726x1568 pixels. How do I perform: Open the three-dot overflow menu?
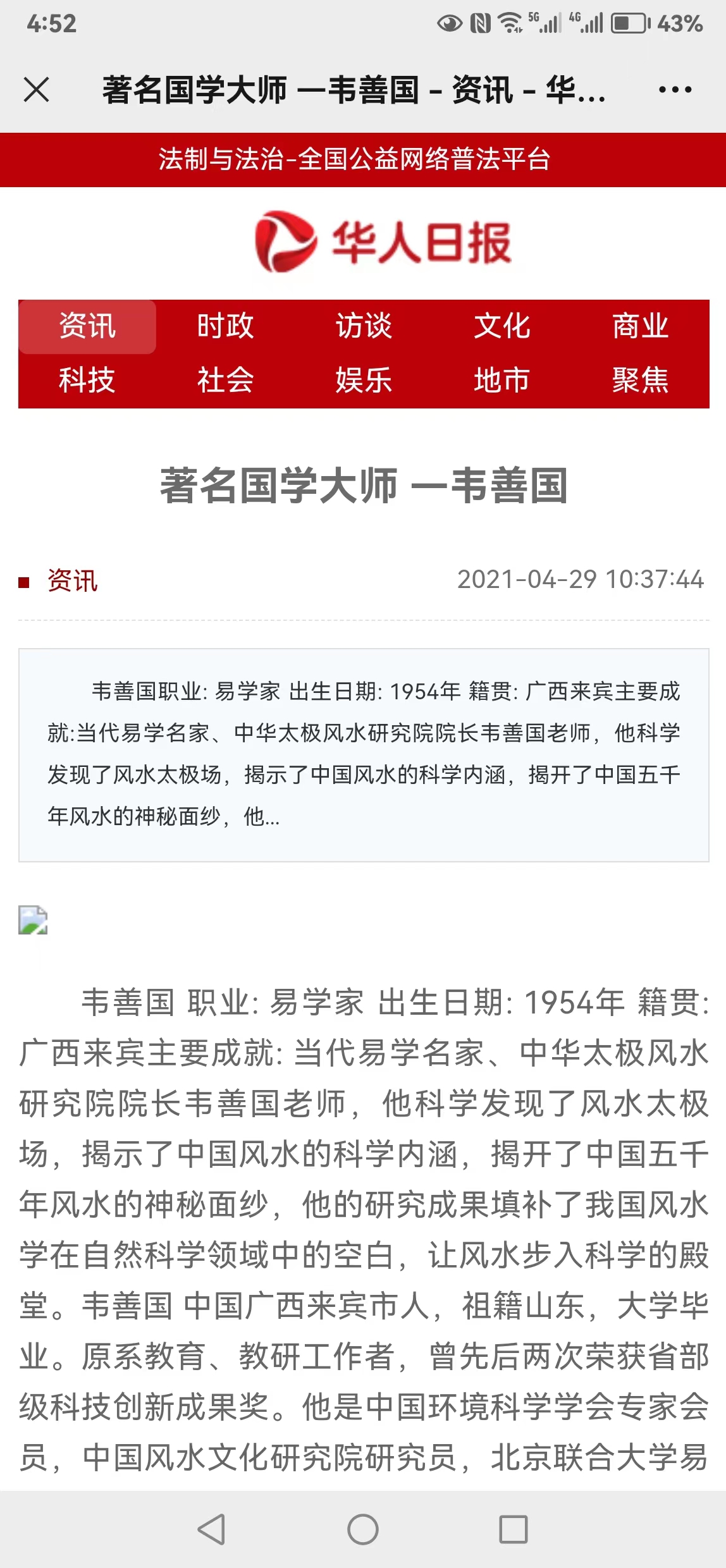pos(675,89)
